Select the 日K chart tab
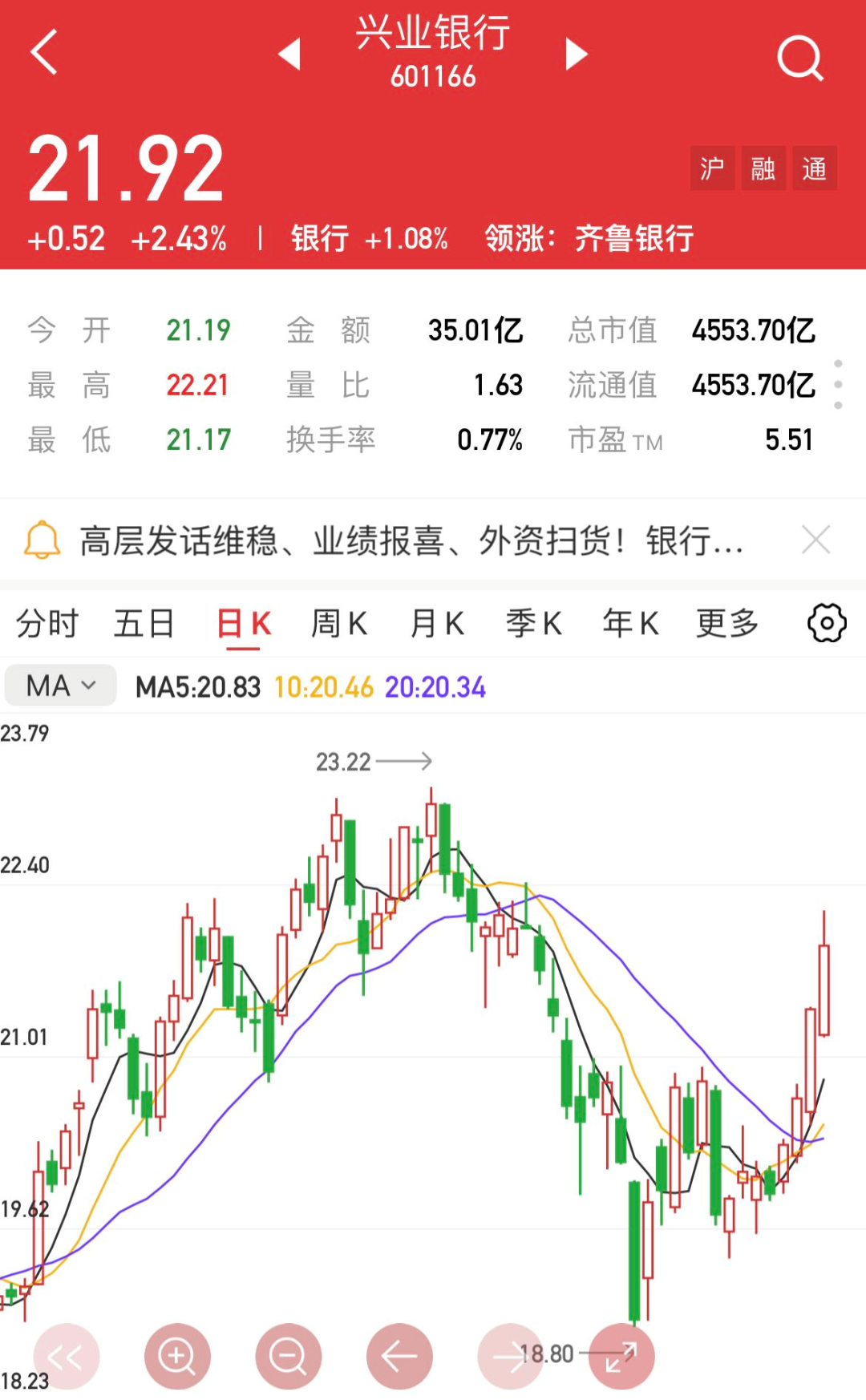Viewport: 866px width, 1400px height. click(244, 623)
